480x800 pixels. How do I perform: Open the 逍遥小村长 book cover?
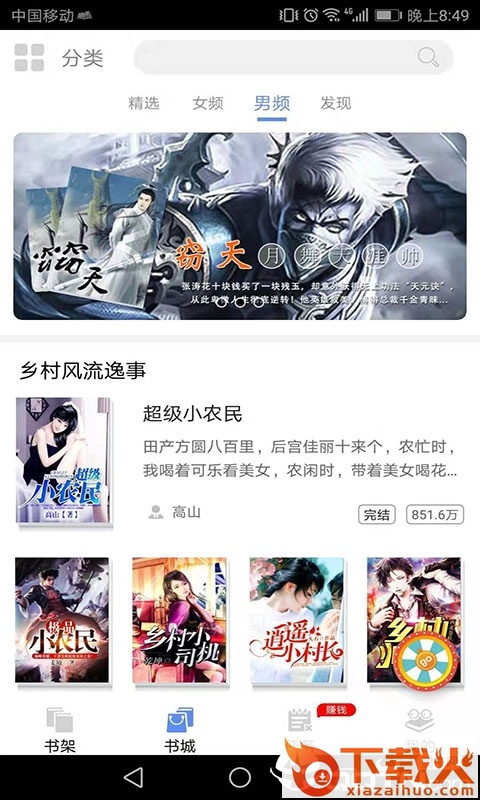[x=297, y=620]
